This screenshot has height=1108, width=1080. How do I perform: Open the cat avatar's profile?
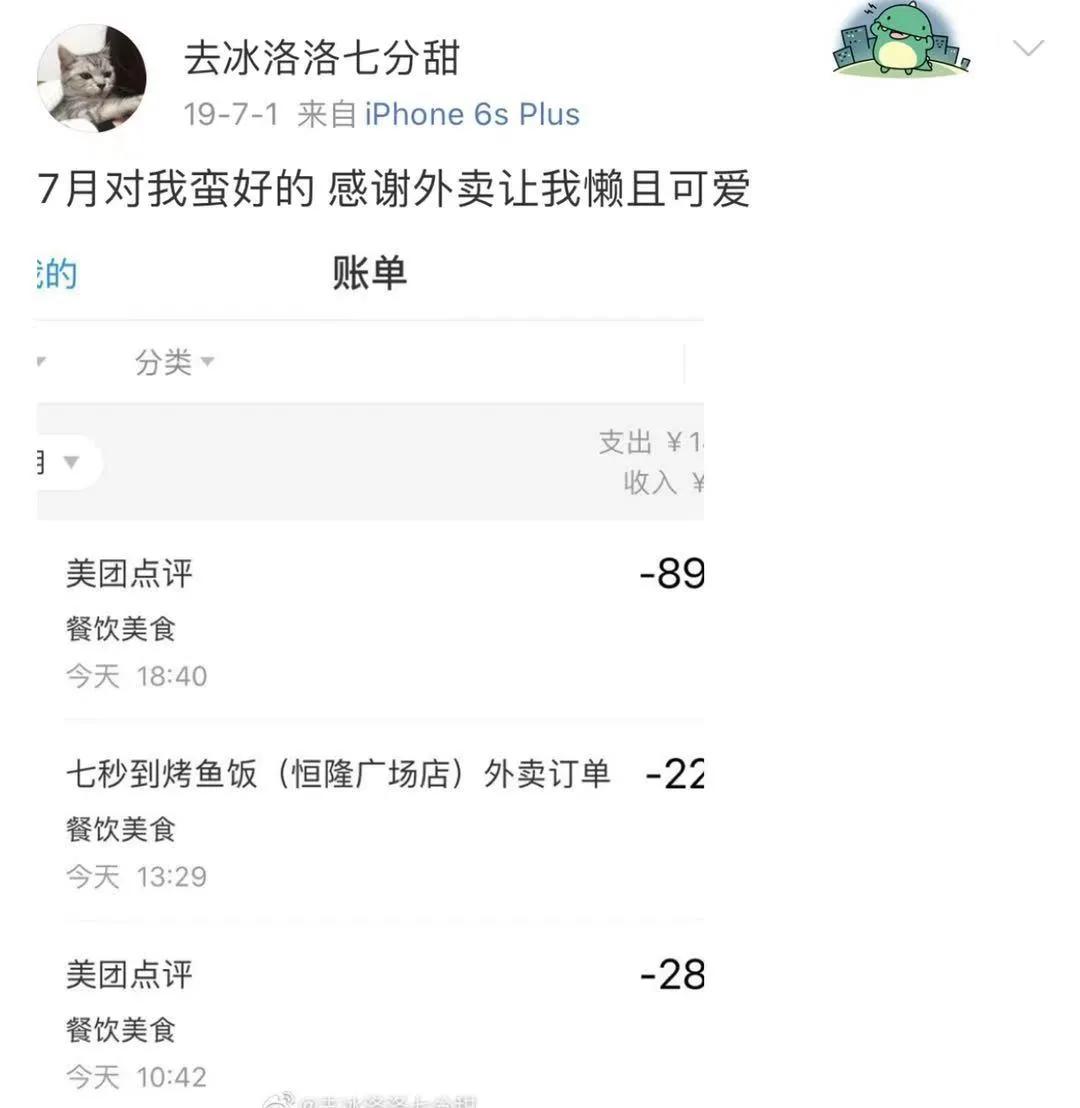click(91, 78)
